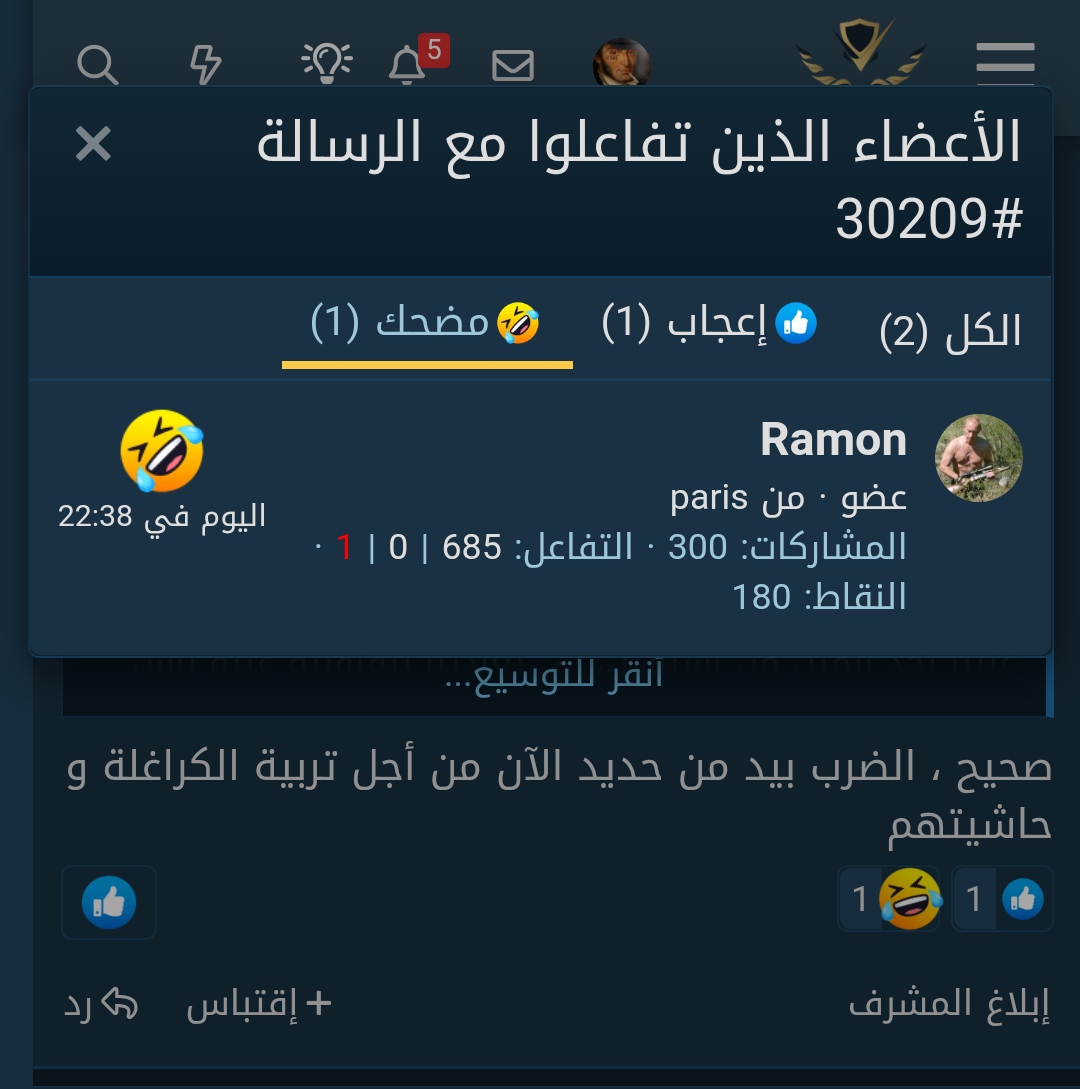This screenshot has width=1080, height=1089.
Task: Select the مضحك (1) reactions tab
Action: 426,324
